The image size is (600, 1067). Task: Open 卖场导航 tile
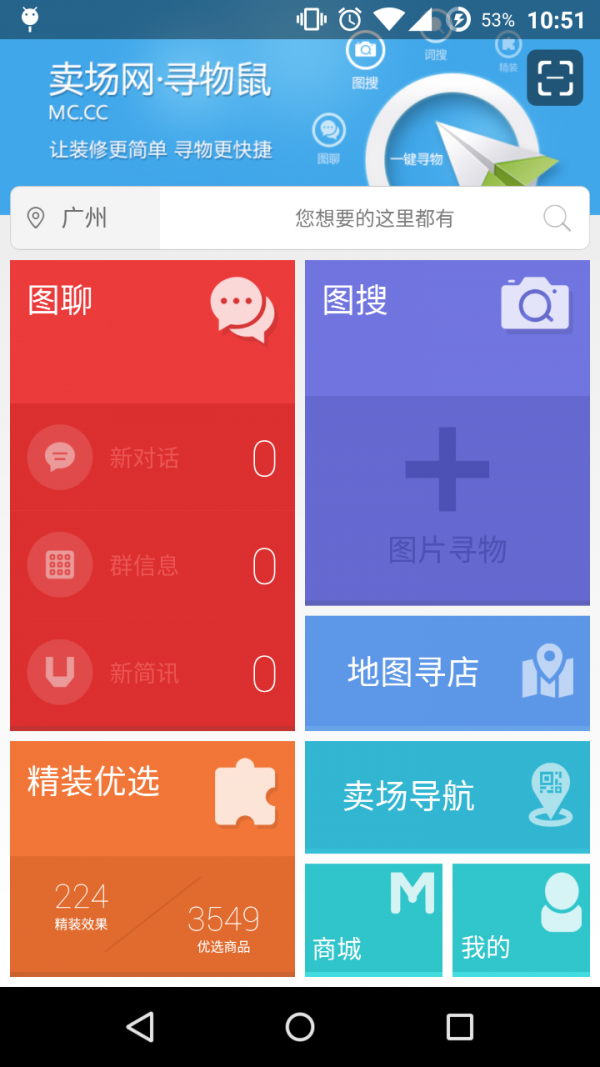(447, 796)
